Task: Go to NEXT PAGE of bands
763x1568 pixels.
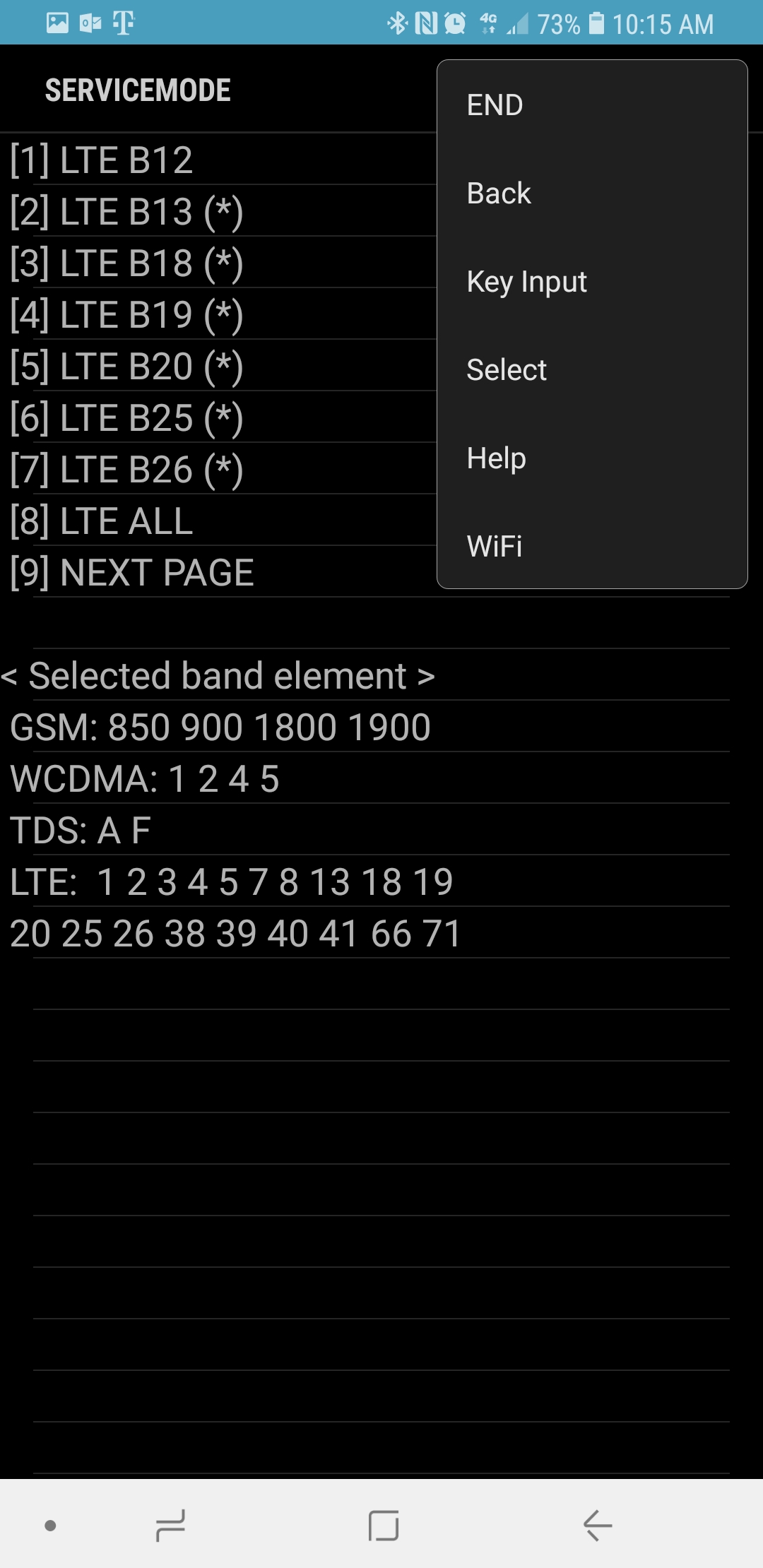Action: 132,573
